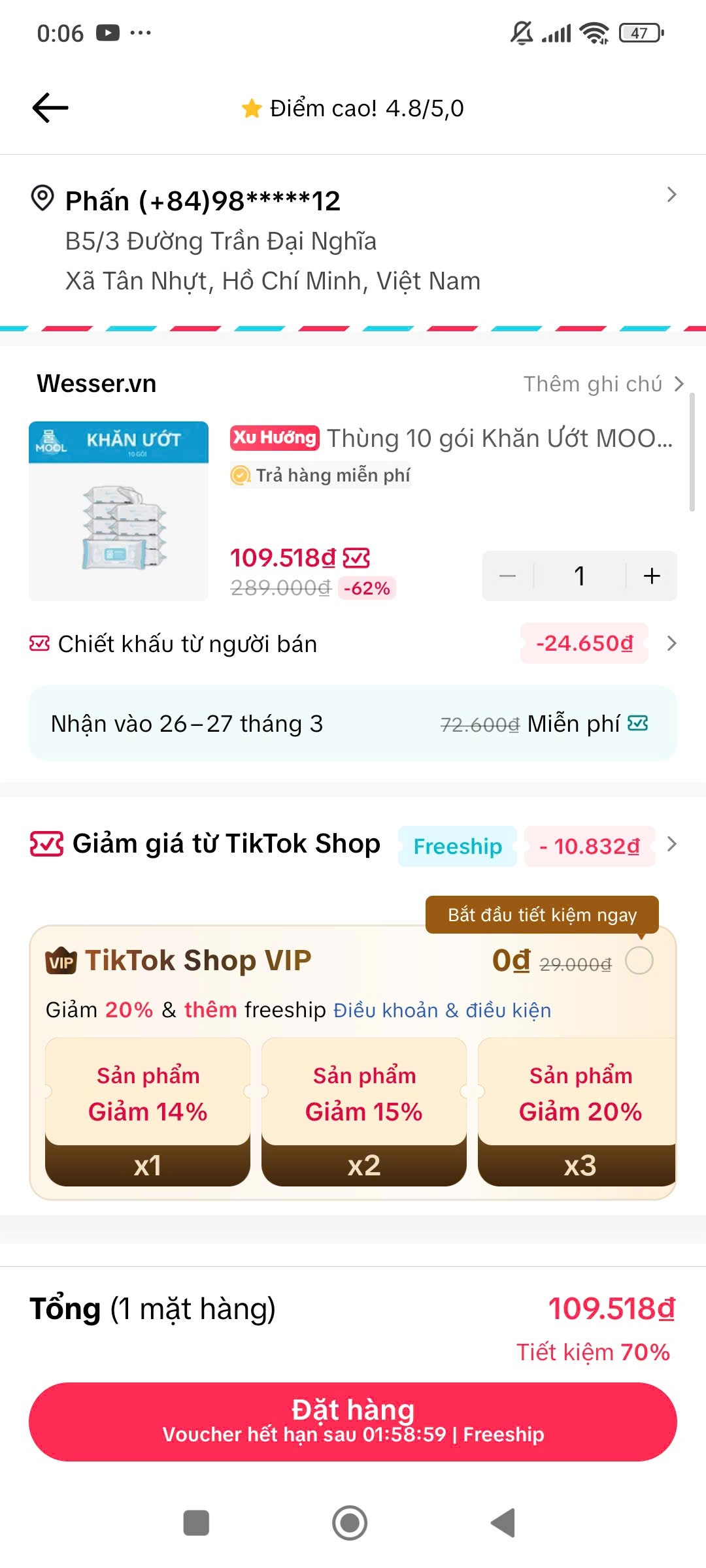This screenshot has width=706, height=1568.
Task: Tap the Giảm 20% x3 product card
Action: [x=577, y=1112]
